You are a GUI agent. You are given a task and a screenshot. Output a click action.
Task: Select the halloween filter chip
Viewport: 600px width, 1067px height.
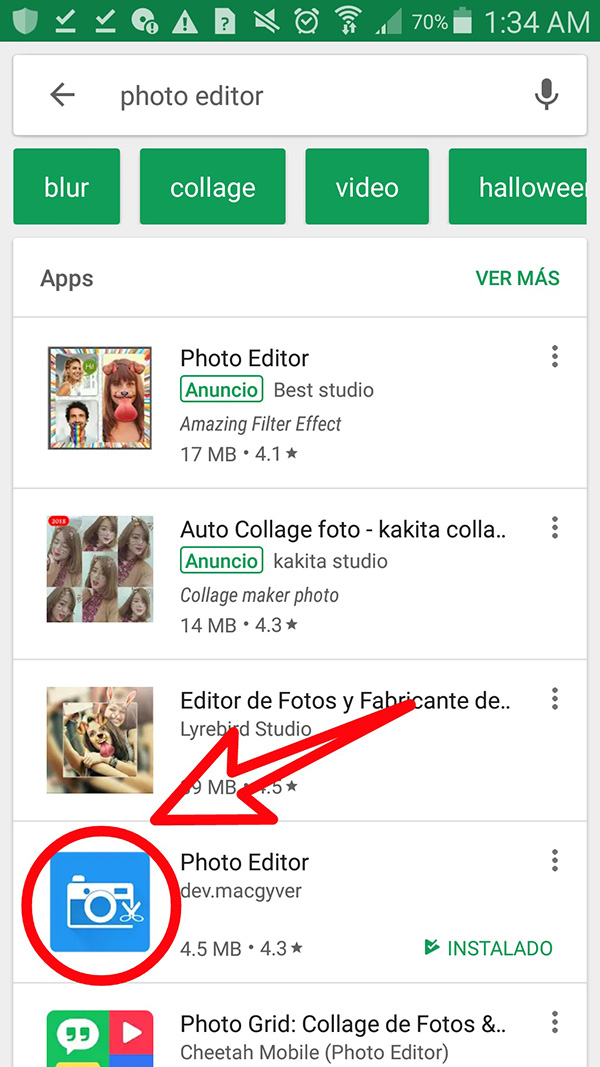tap(518, 187)
